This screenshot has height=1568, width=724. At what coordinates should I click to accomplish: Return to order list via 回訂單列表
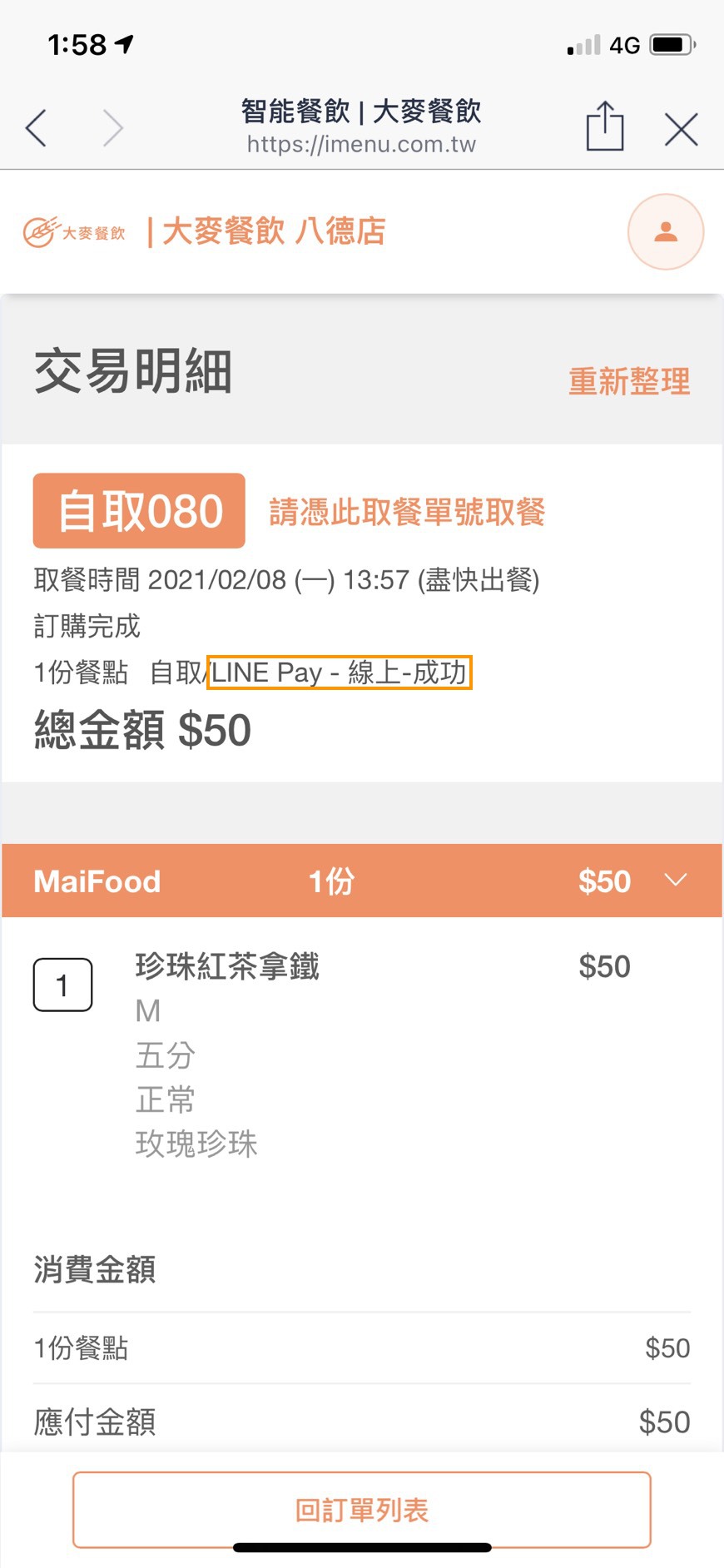(x=362, y=1510)
